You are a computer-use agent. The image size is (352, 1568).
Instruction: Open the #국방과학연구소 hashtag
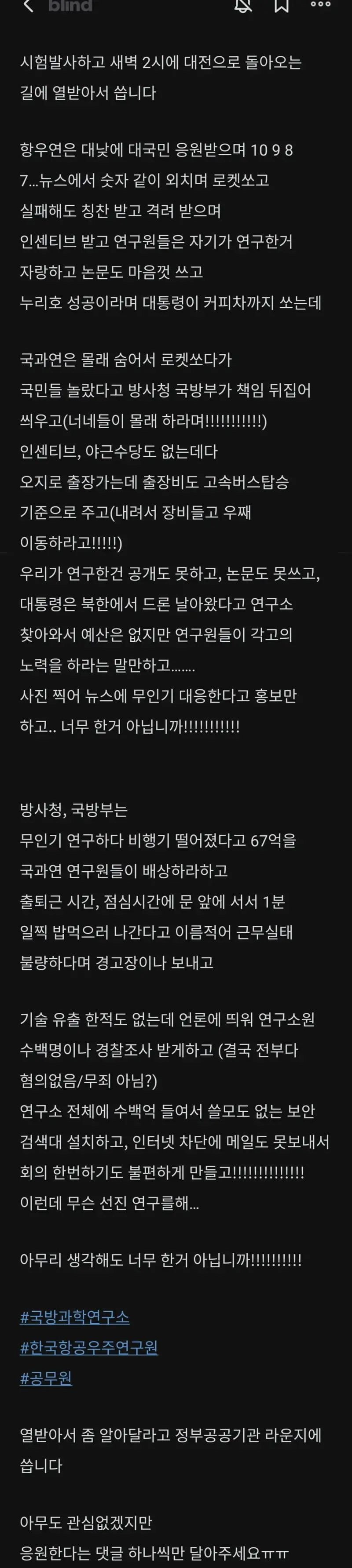74,1300
